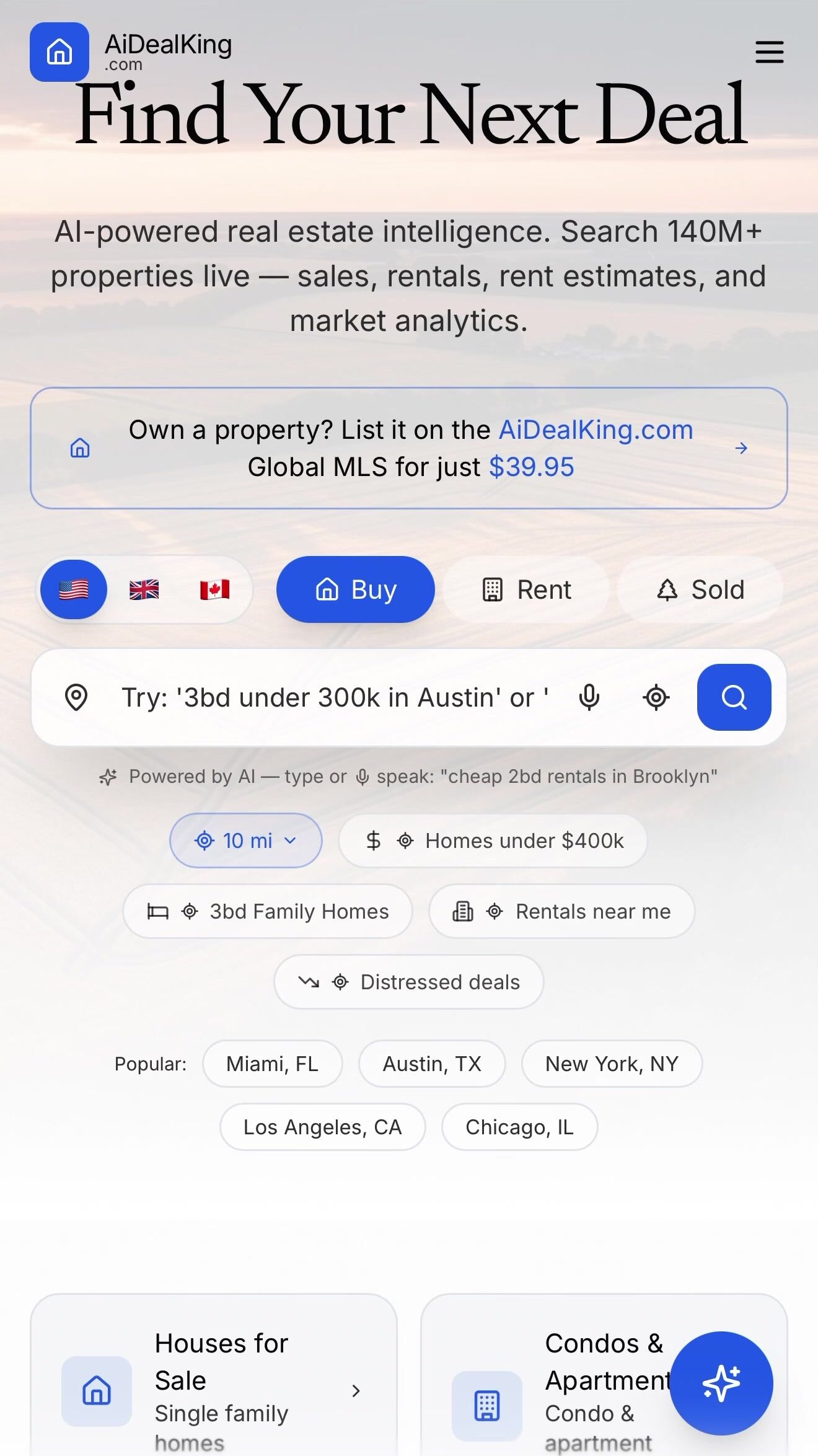Start voice search with the microphone
Screen dimensions: 818x1456
tap(589, 698)
